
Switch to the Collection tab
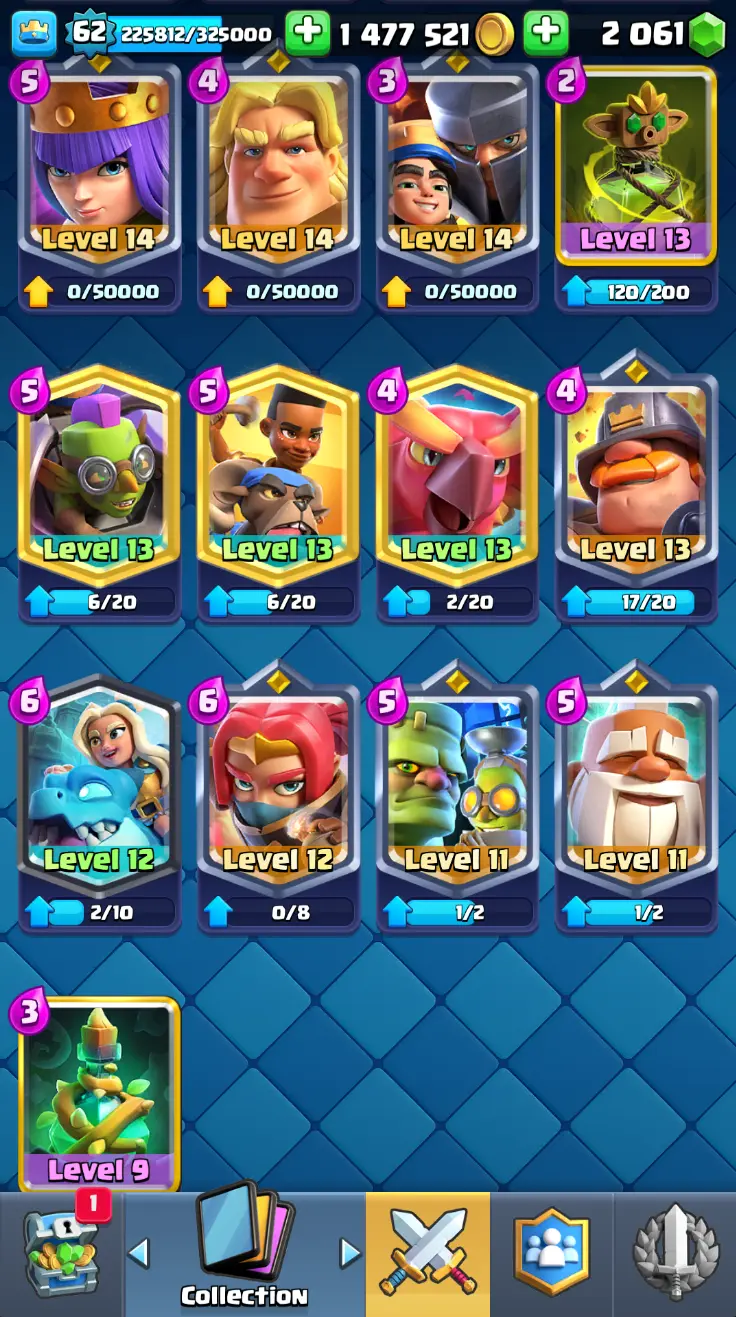(x=244, y=1254)
